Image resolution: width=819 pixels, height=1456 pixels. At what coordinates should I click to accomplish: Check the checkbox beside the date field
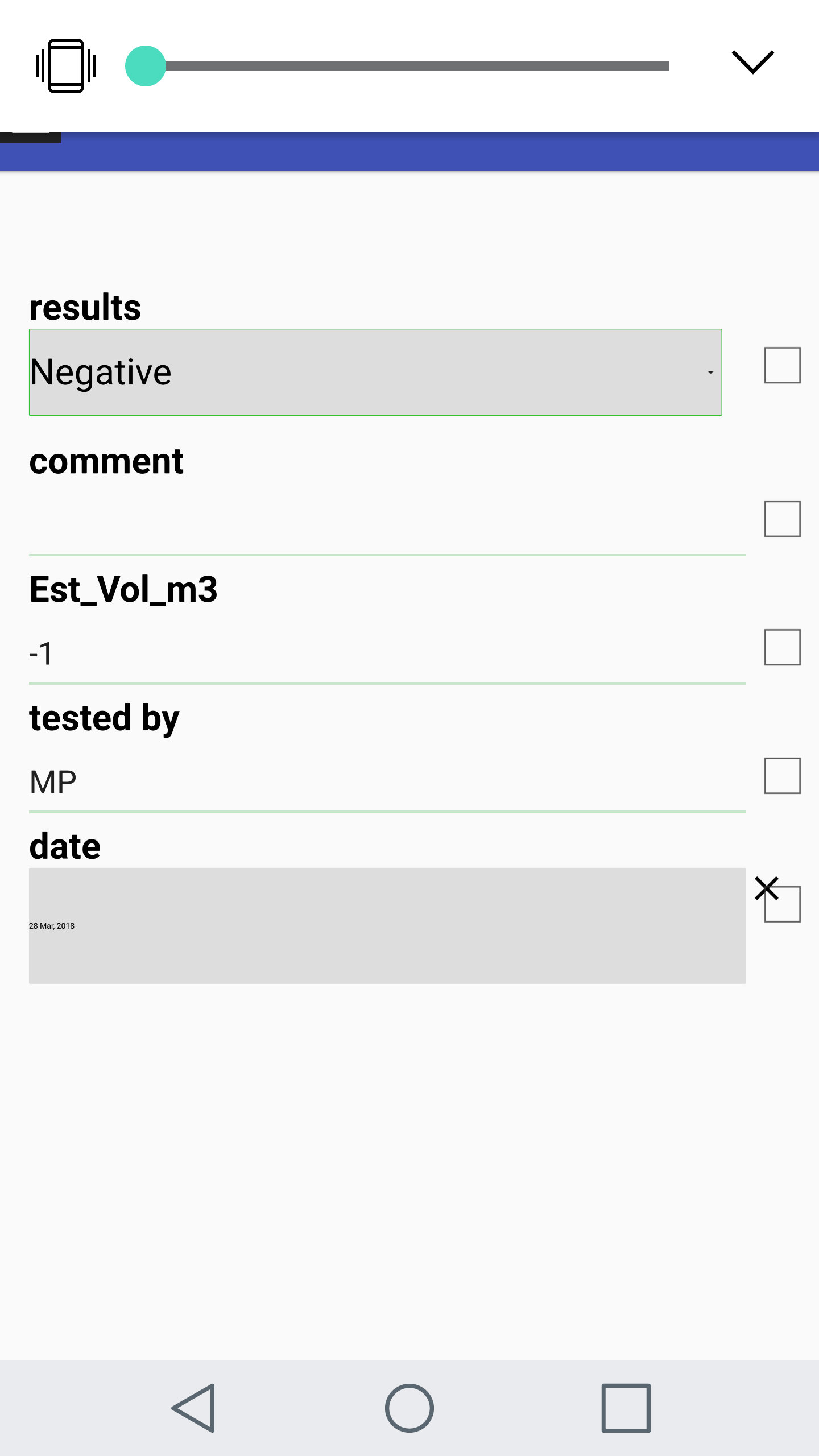pyautogui.click(x=782, y=904)
